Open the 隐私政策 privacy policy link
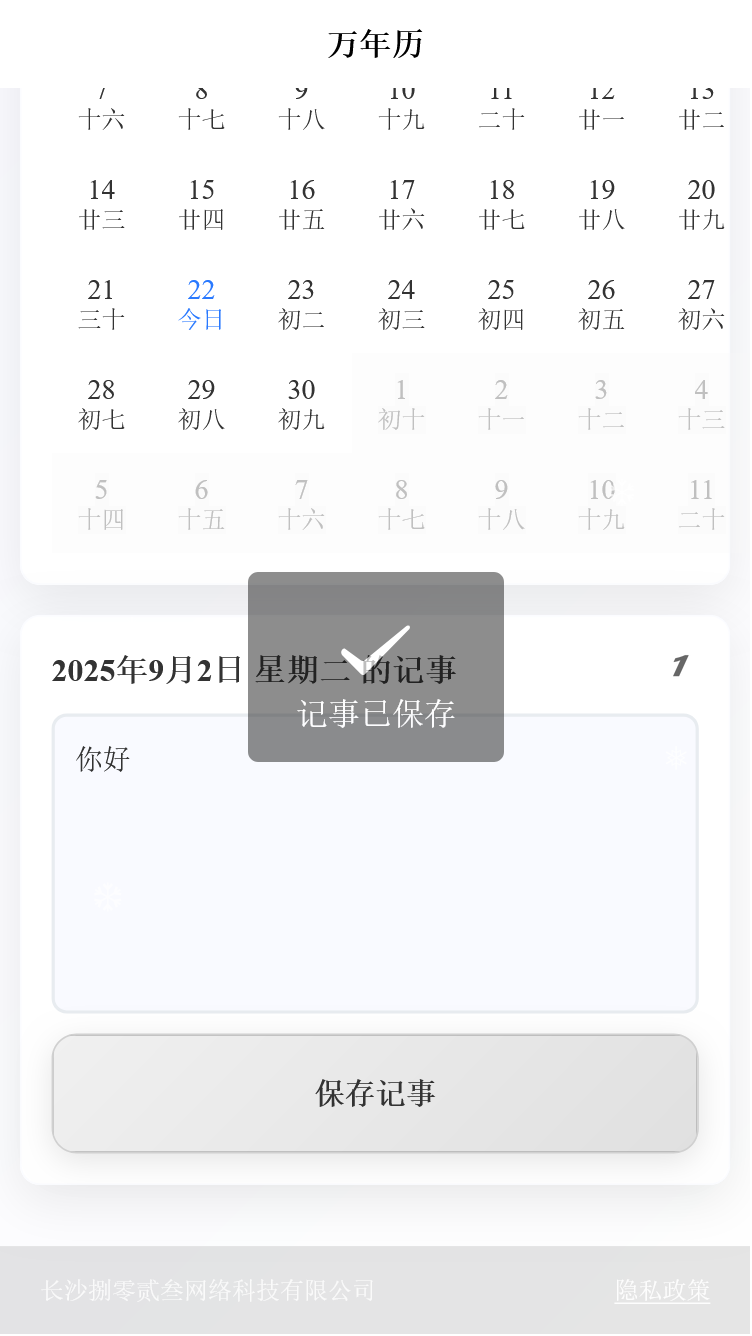This screenshot has width=752, height=1336. pyautogui.click(x=662, y=1290)
